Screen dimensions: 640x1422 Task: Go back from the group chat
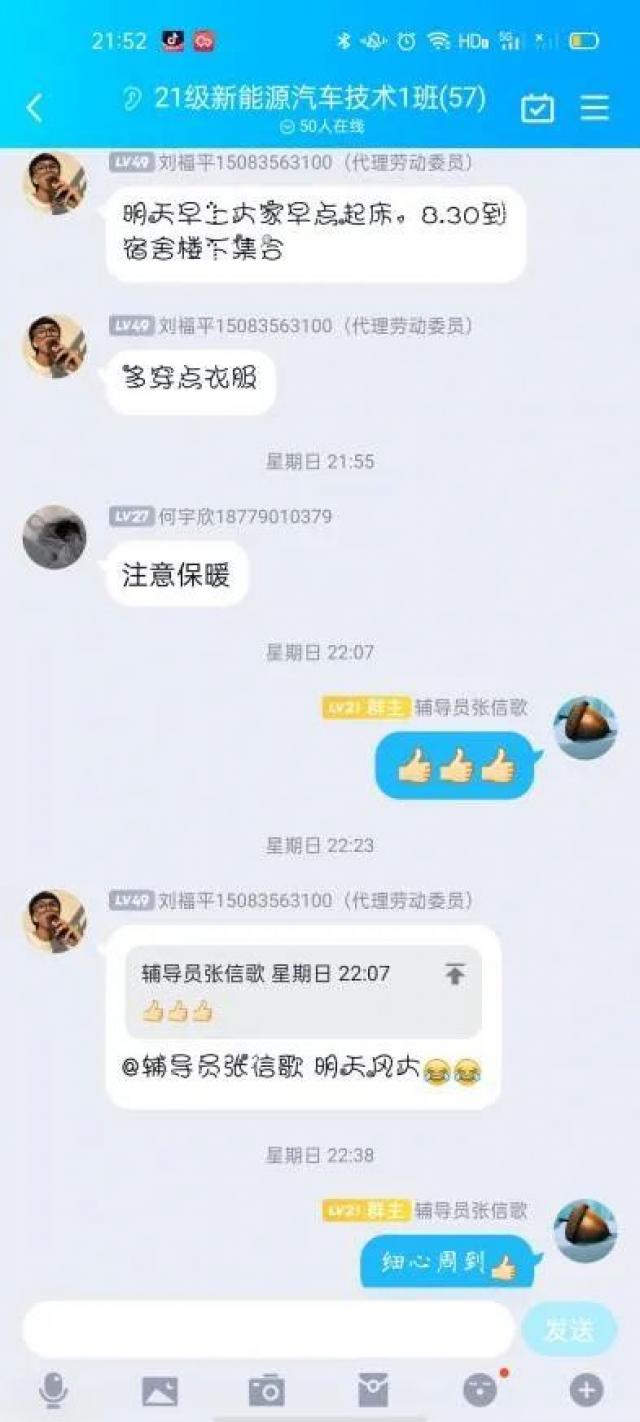(35, 107)
